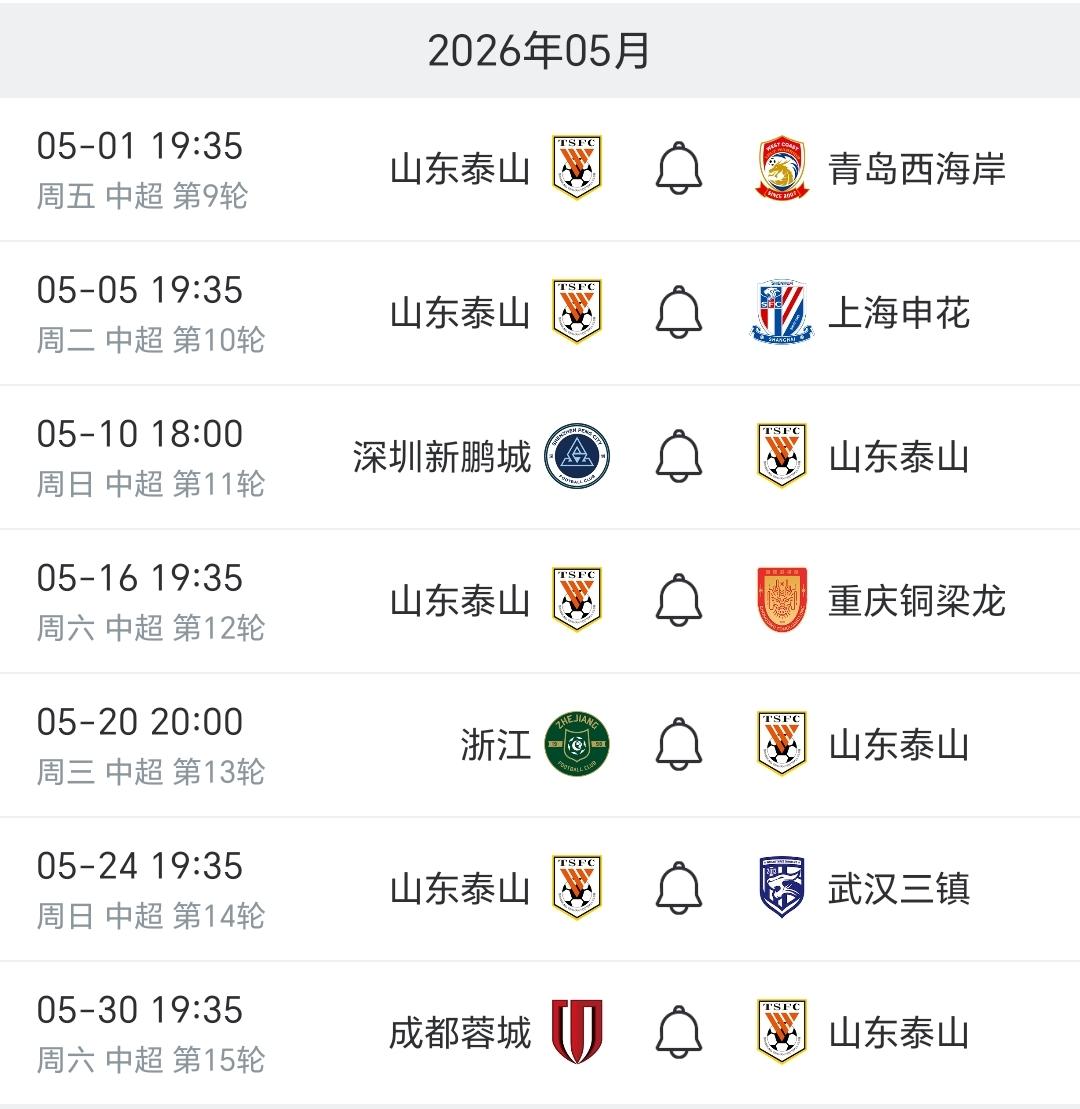
Task: Toggle the match alert bell for 上海申花 game
Action: (x=678, y=312)
